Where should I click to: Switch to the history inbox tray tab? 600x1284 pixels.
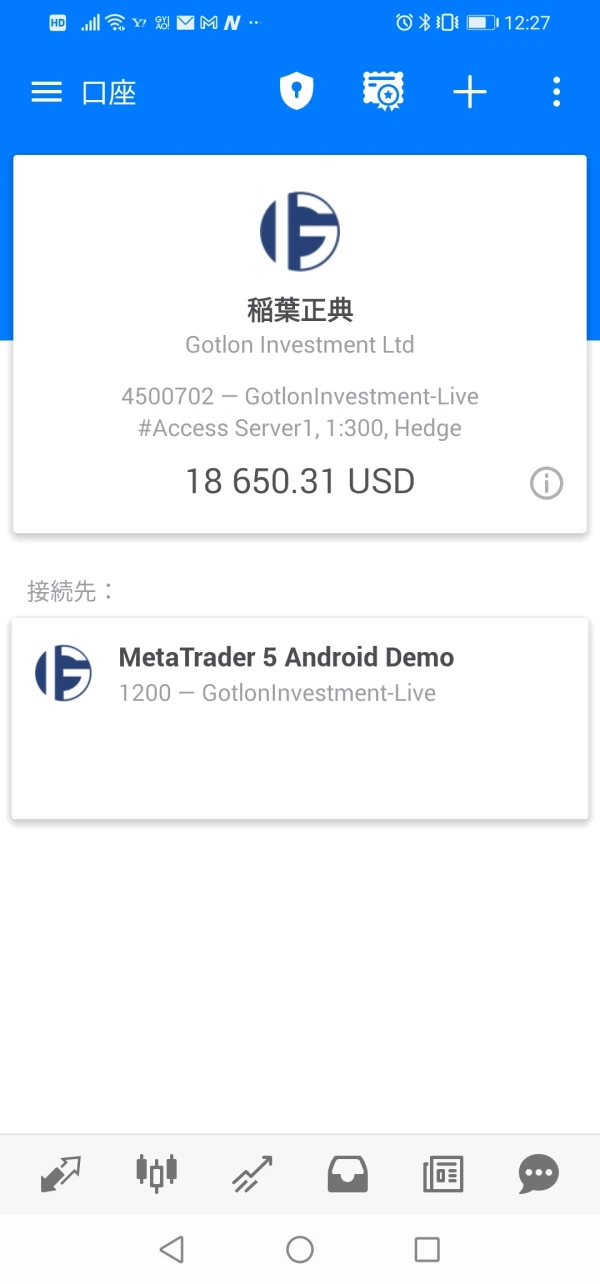point(348,1173)
